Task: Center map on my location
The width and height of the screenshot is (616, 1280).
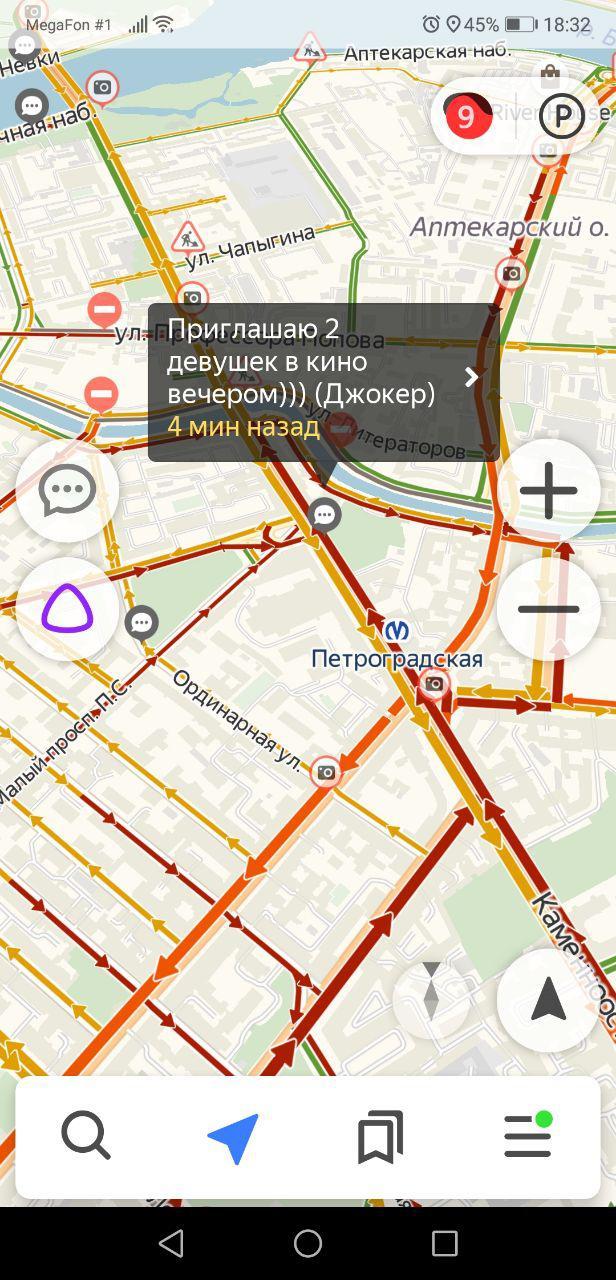Action: point(548,999)
